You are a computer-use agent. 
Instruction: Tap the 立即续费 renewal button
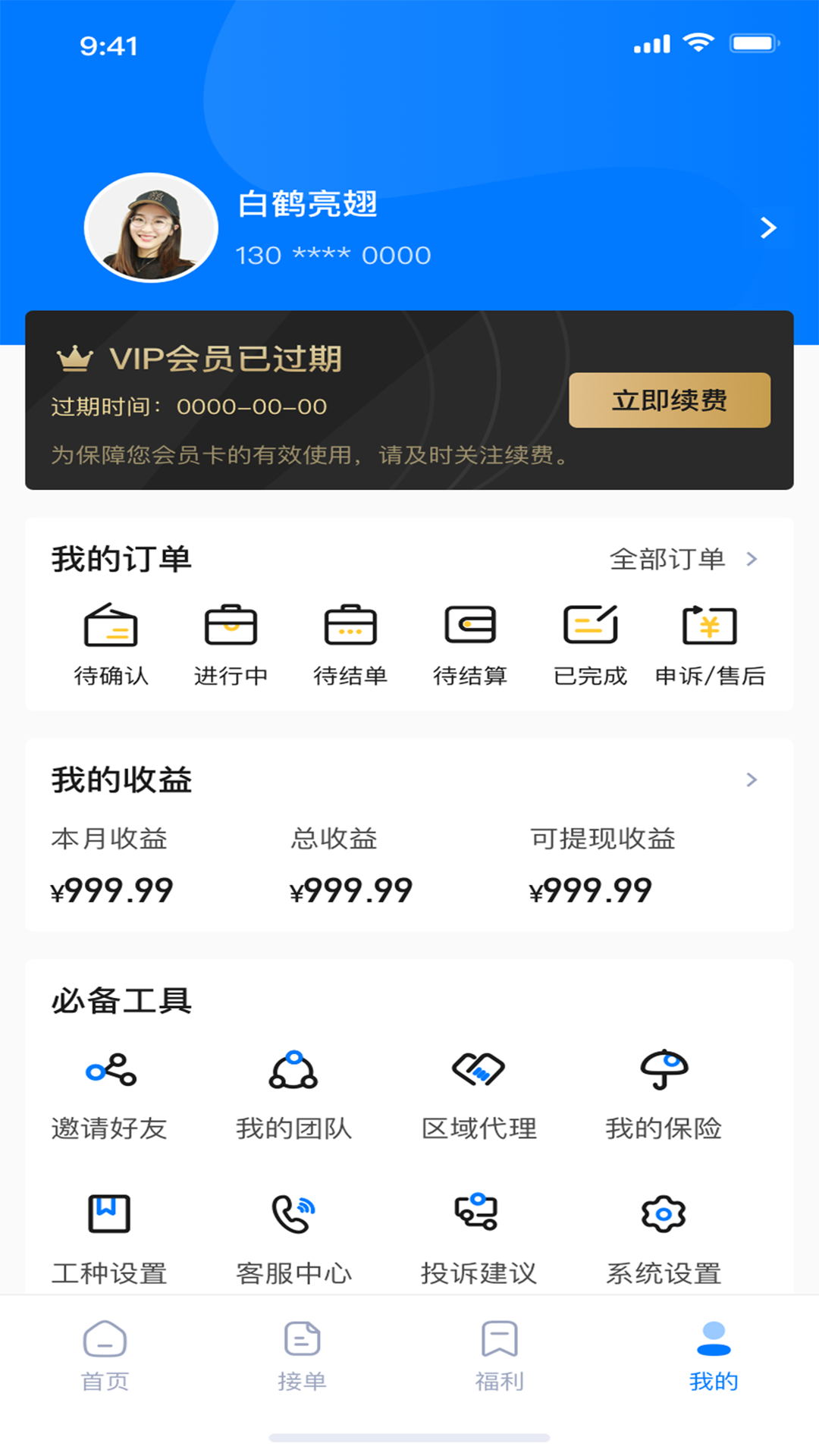[x=670, y=400]
